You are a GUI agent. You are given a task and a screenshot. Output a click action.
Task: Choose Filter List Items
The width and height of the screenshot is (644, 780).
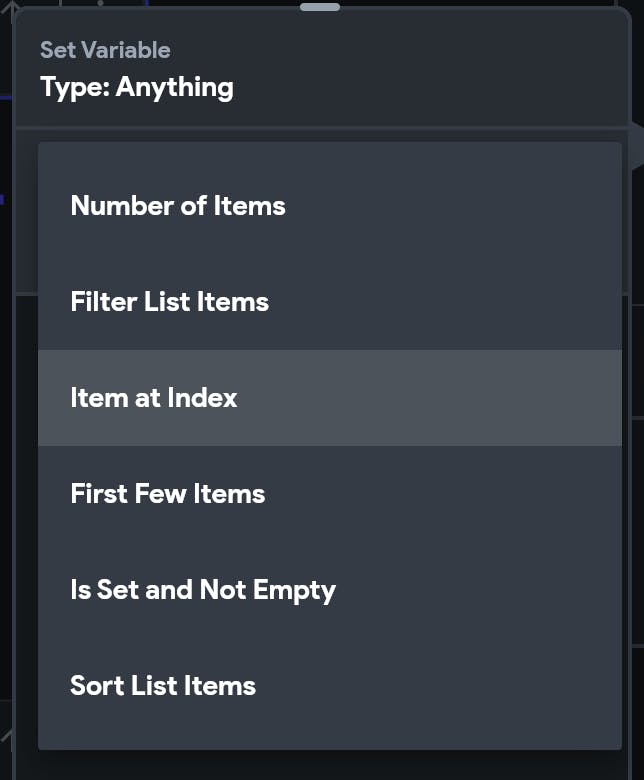coord(170,302)
